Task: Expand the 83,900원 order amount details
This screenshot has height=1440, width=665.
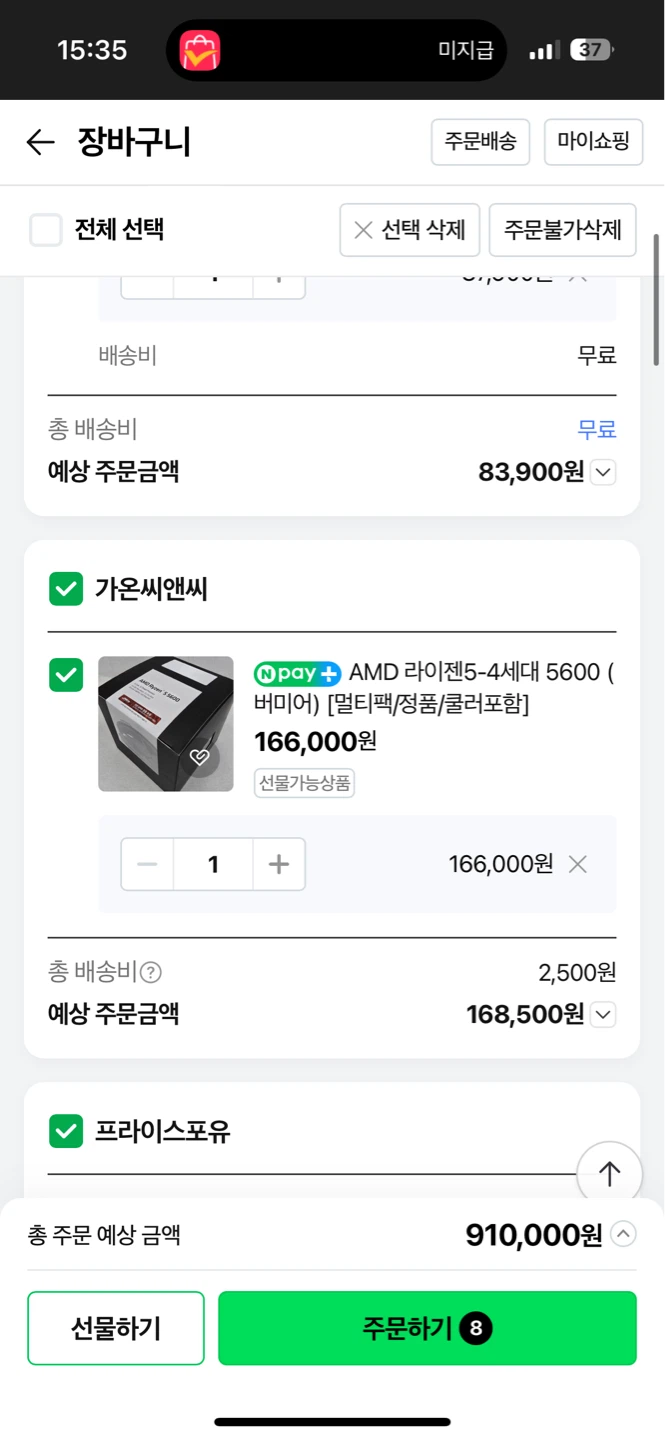Action: (x=603, y=472)
